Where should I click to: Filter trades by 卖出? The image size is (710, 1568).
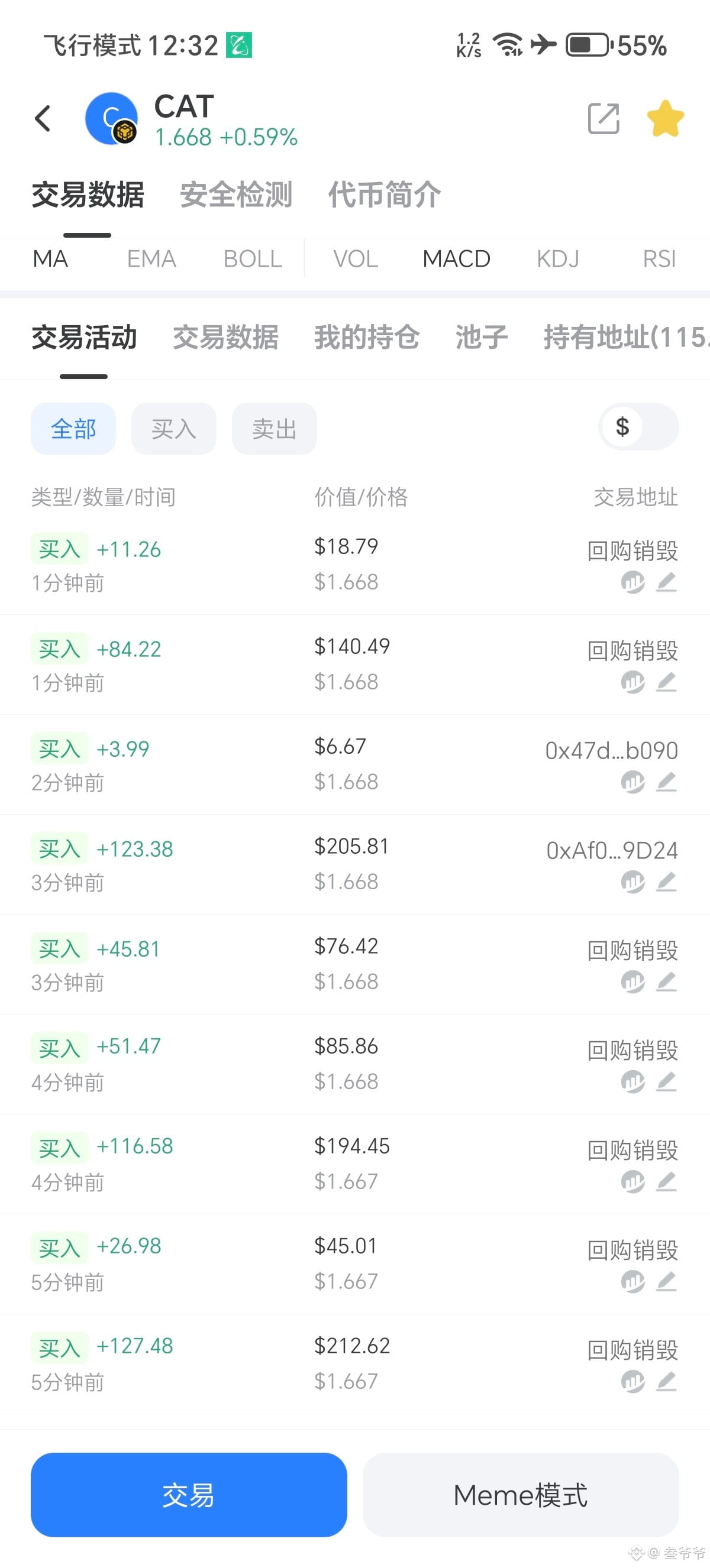point(274,429)
